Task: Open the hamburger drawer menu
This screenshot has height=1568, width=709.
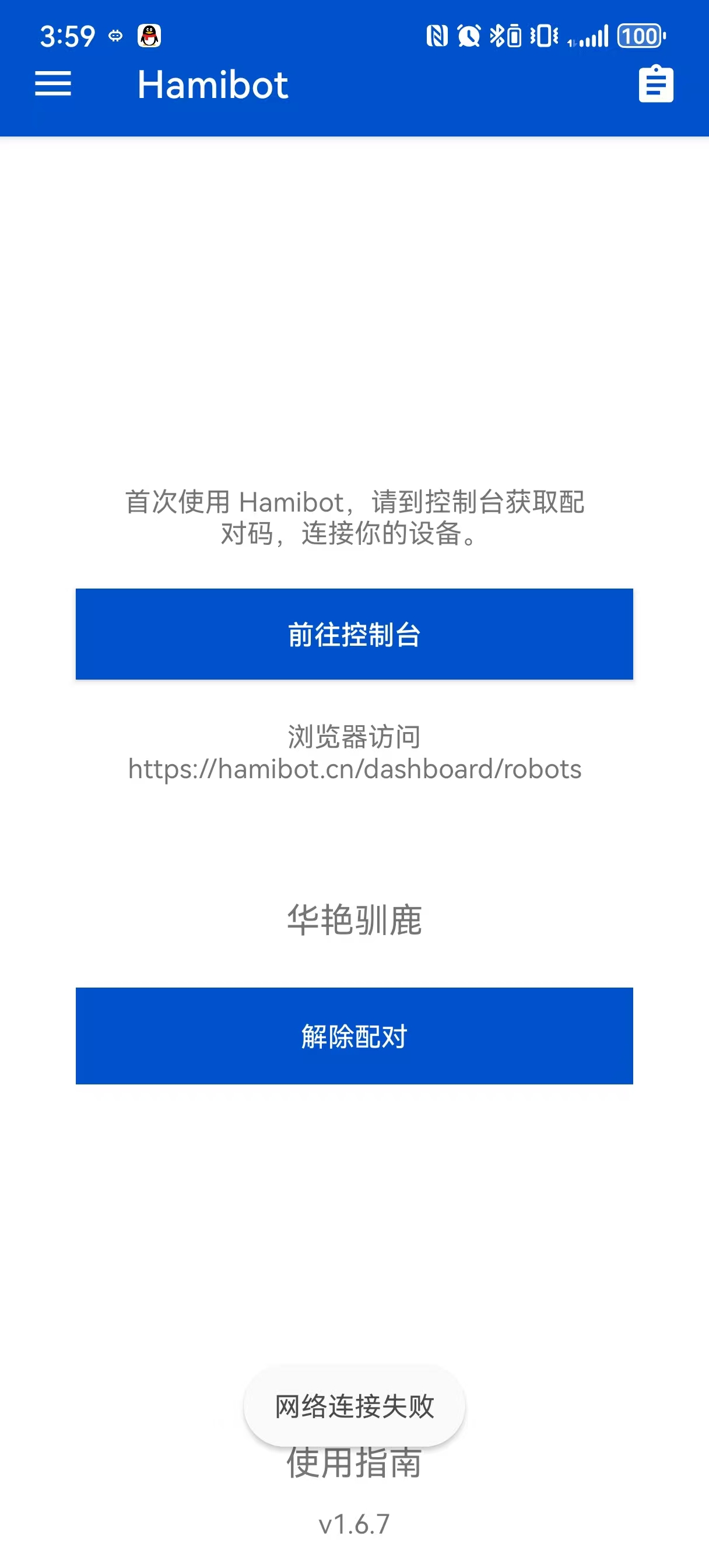Action: click(53, 84)
